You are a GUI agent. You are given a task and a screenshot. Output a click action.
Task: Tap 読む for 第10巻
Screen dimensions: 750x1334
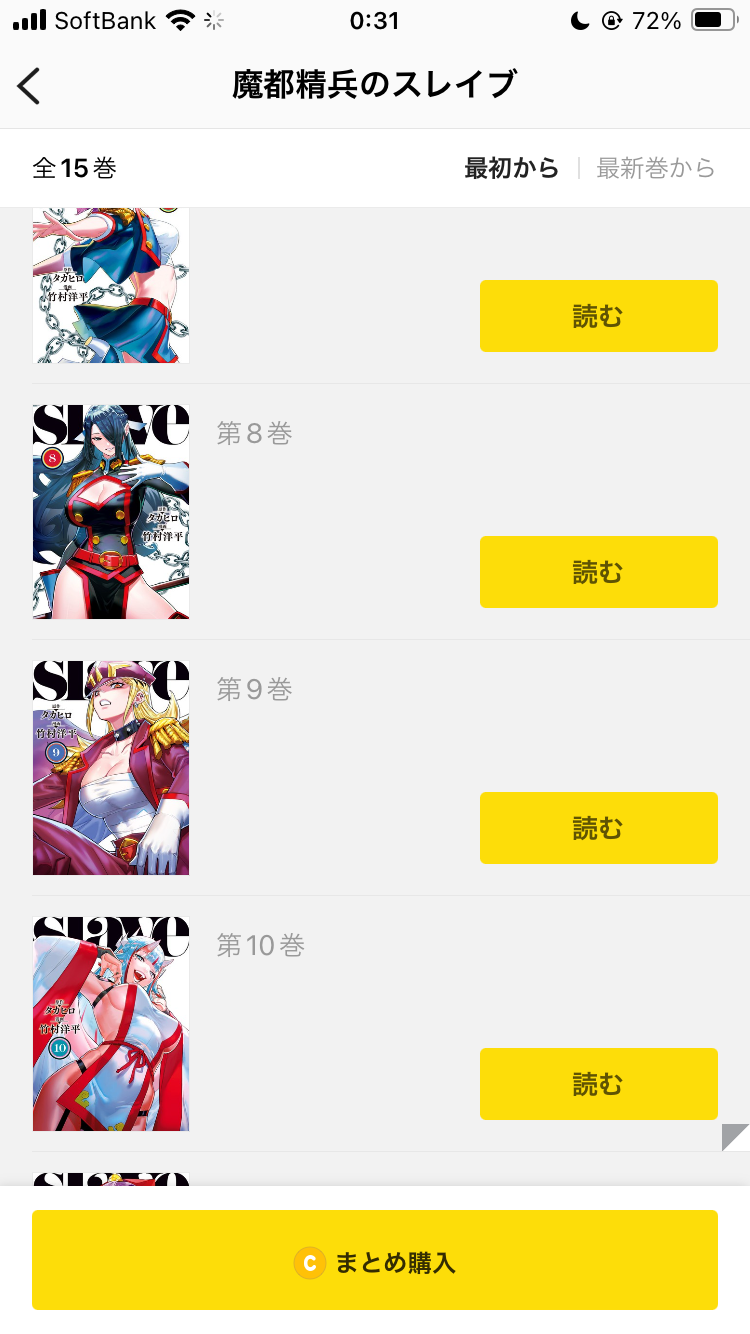598,1084
